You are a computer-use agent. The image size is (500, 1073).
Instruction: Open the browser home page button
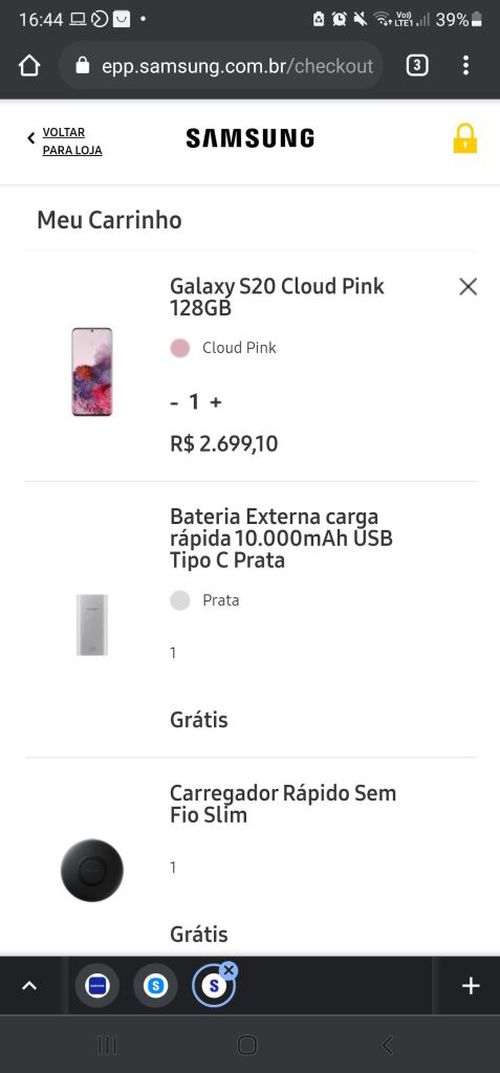[29, 66]
